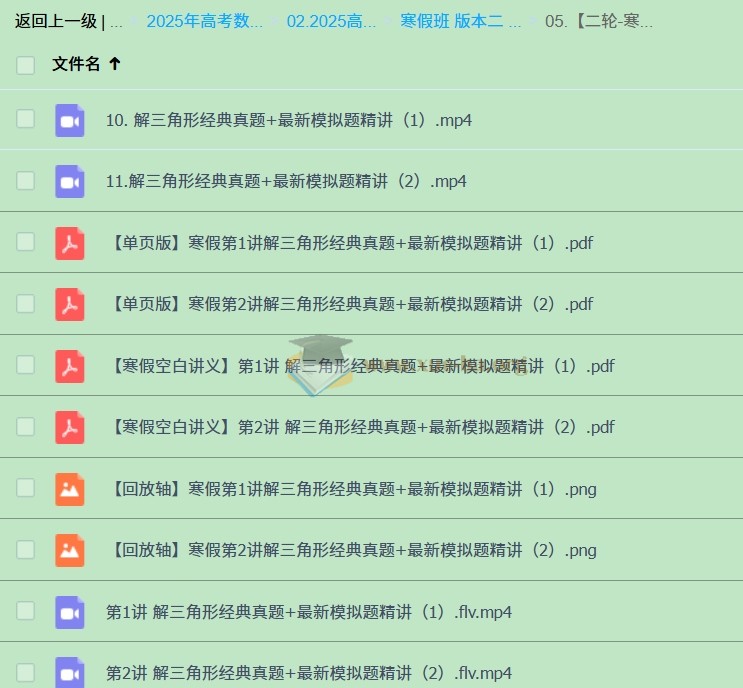Screen dimensions: 743x688
Task: Play 11.解三角形经典真题+最新模拟题精讲（2）.mp4
Action: point(286,181)
